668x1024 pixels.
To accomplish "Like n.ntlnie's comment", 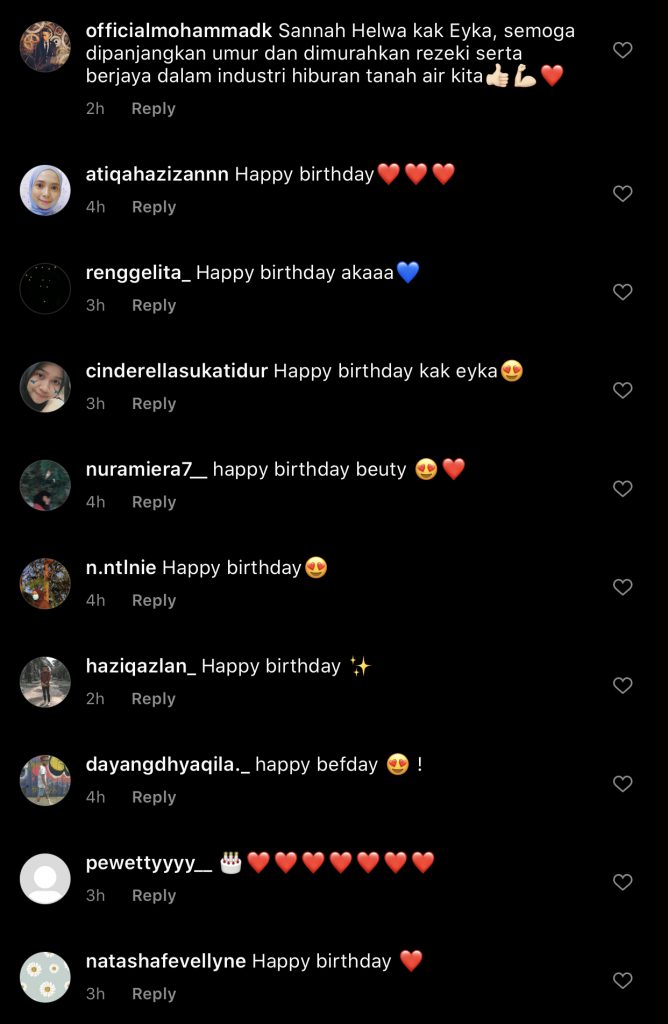I will tap(622, 587).
